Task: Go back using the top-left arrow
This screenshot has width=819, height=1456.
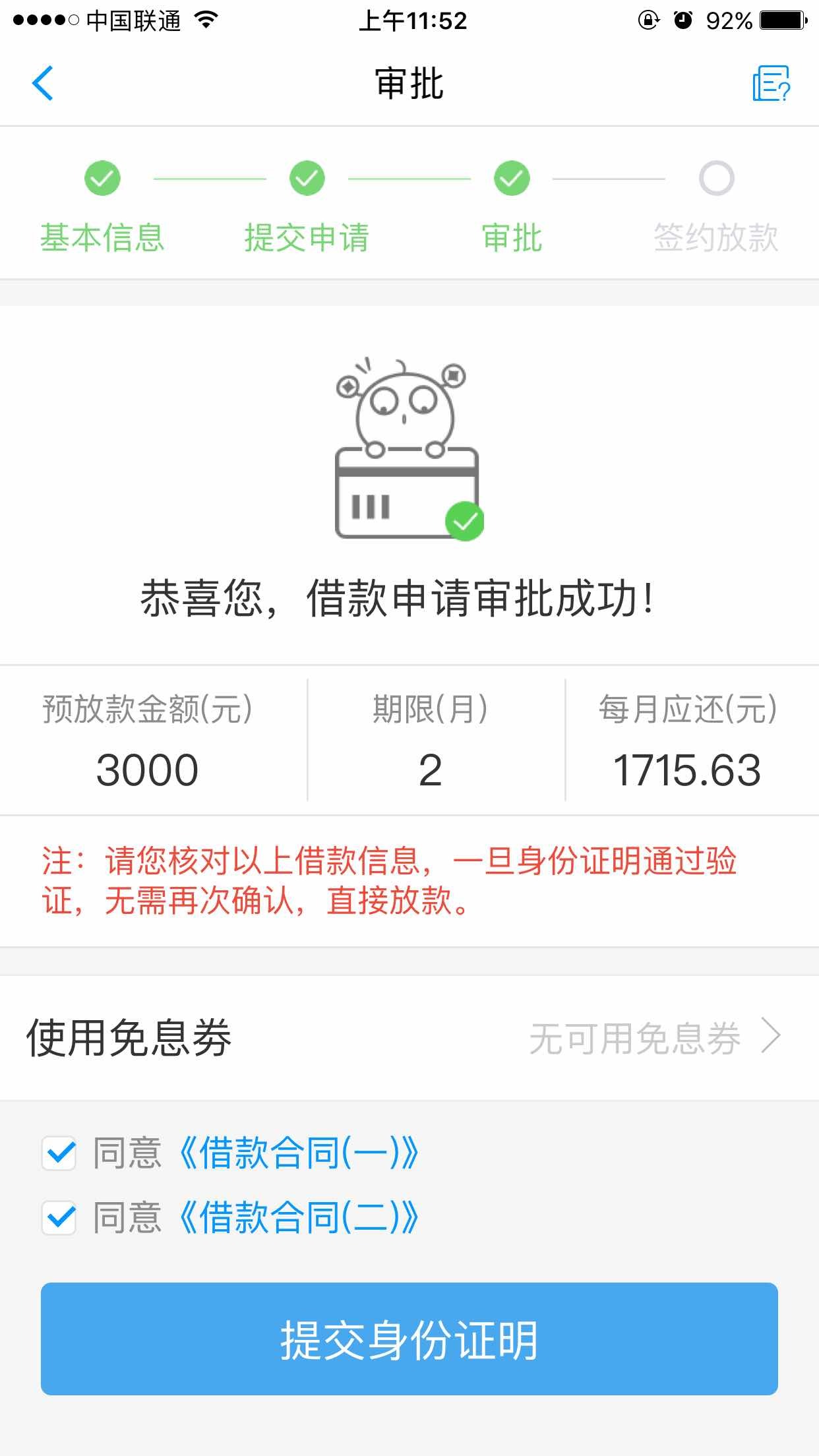Action: [x=43, y=84]
